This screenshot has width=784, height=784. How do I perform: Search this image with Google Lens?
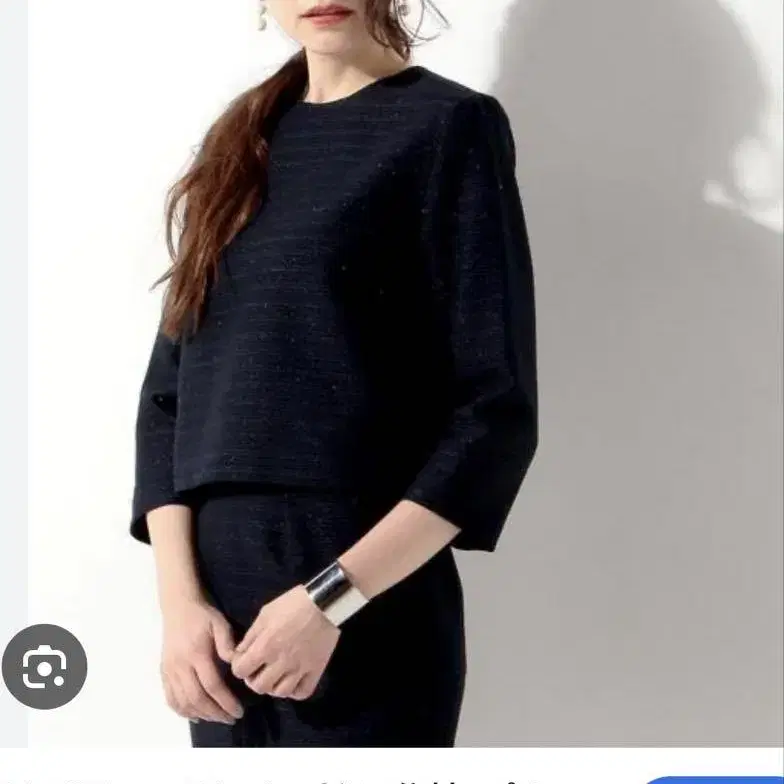click(x=44, y=666)
